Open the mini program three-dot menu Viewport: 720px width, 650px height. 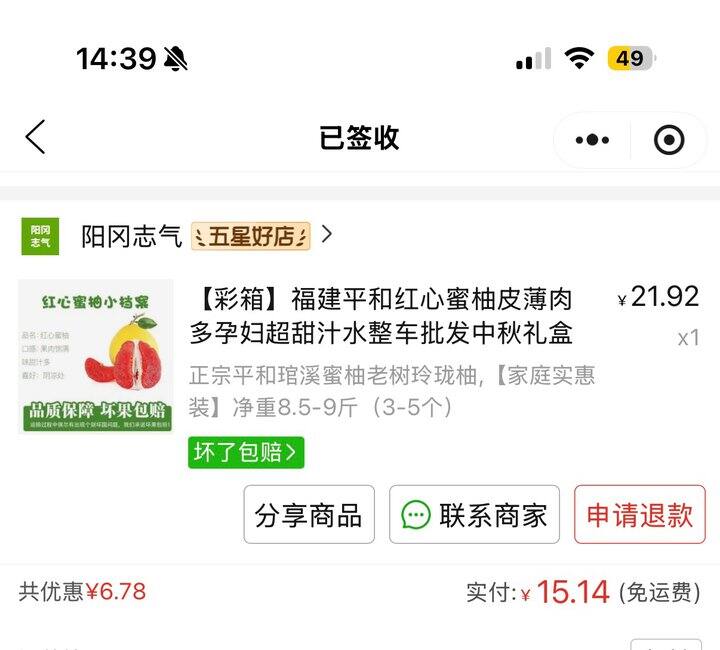(592, 140)
